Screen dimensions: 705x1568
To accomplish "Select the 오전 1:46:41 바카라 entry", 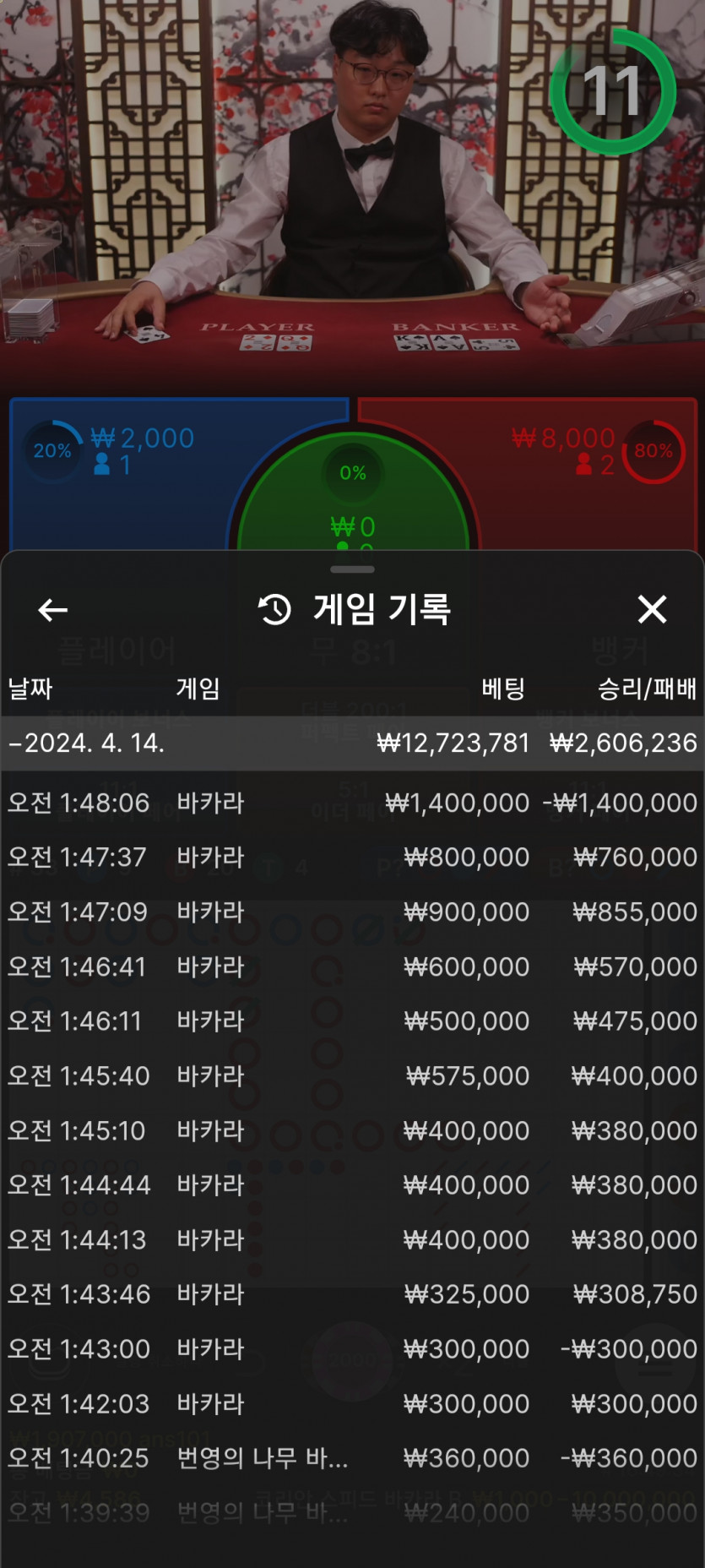I will point(352,966).
